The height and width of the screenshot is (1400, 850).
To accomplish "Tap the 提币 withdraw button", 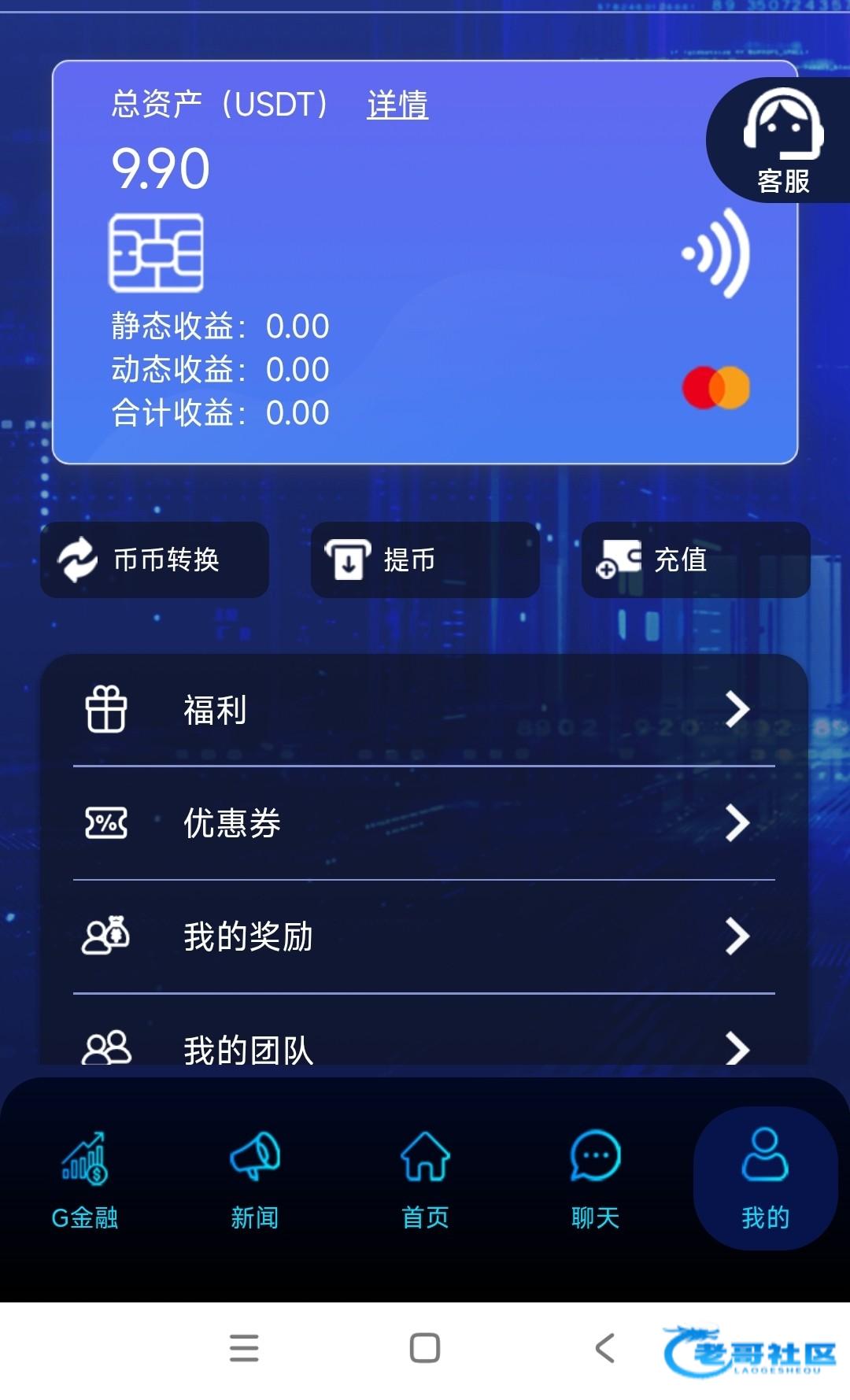I will (425, 560).
